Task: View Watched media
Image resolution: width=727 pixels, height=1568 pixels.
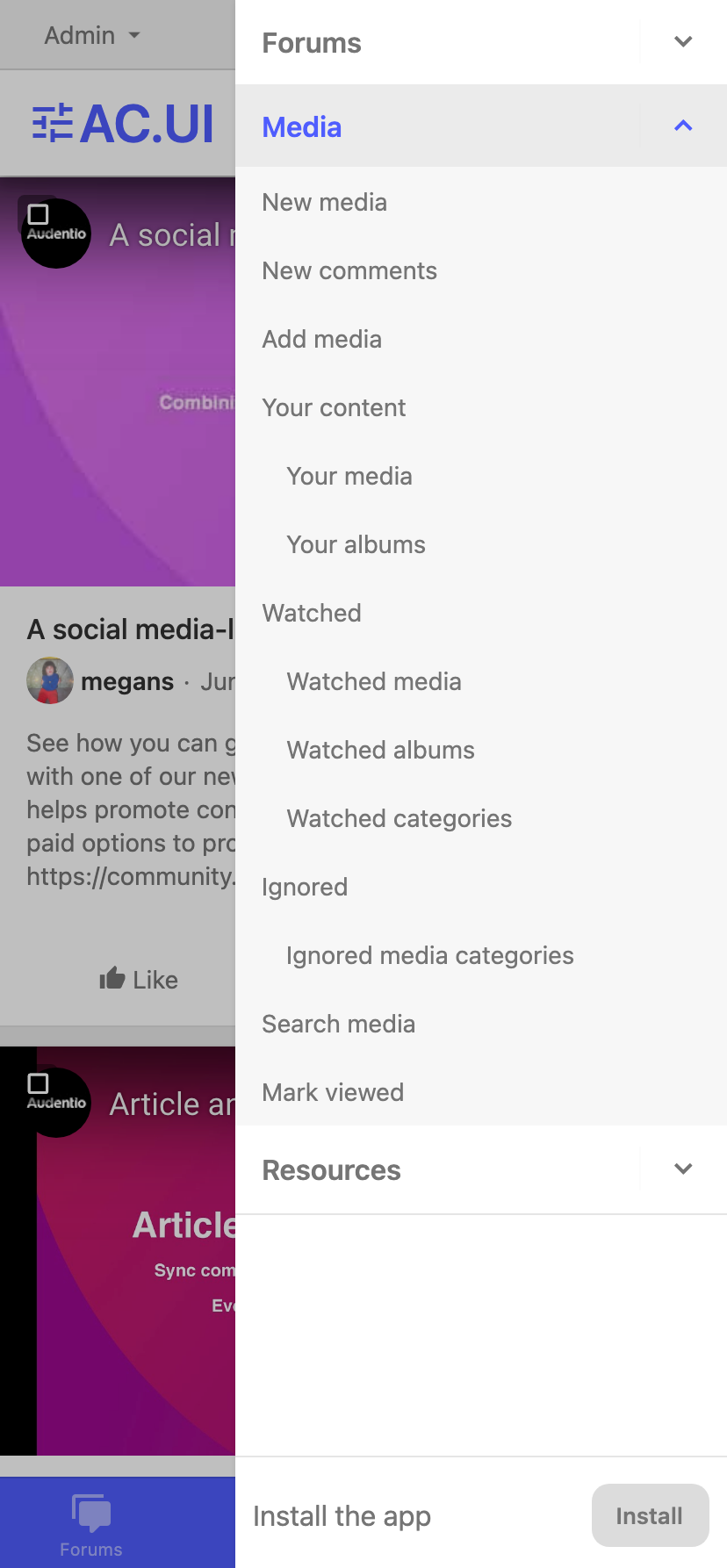Action: pos(373,681)
